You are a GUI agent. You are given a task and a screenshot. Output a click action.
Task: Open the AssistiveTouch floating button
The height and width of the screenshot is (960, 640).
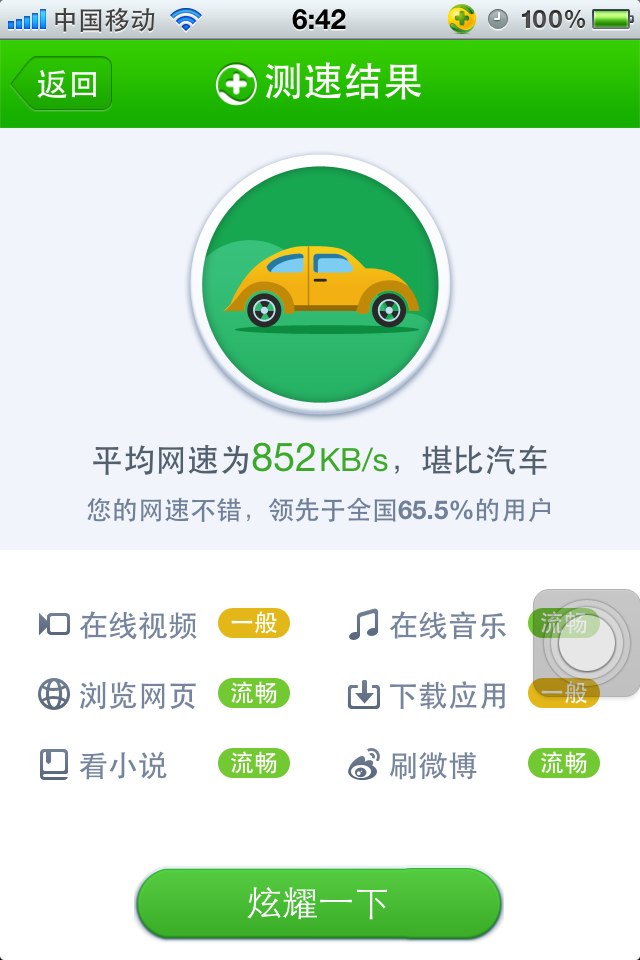586,643
